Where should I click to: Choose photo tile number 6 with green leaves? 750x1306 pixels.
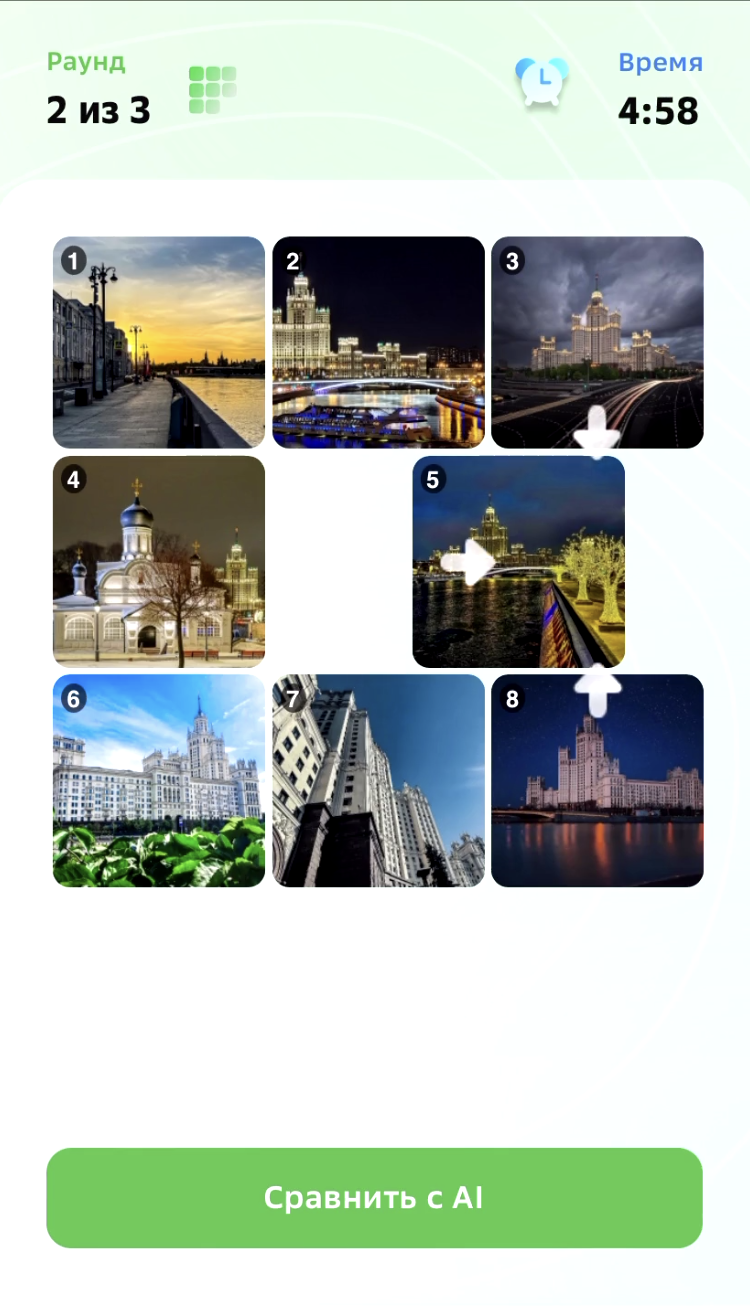[x=159, y=780]
